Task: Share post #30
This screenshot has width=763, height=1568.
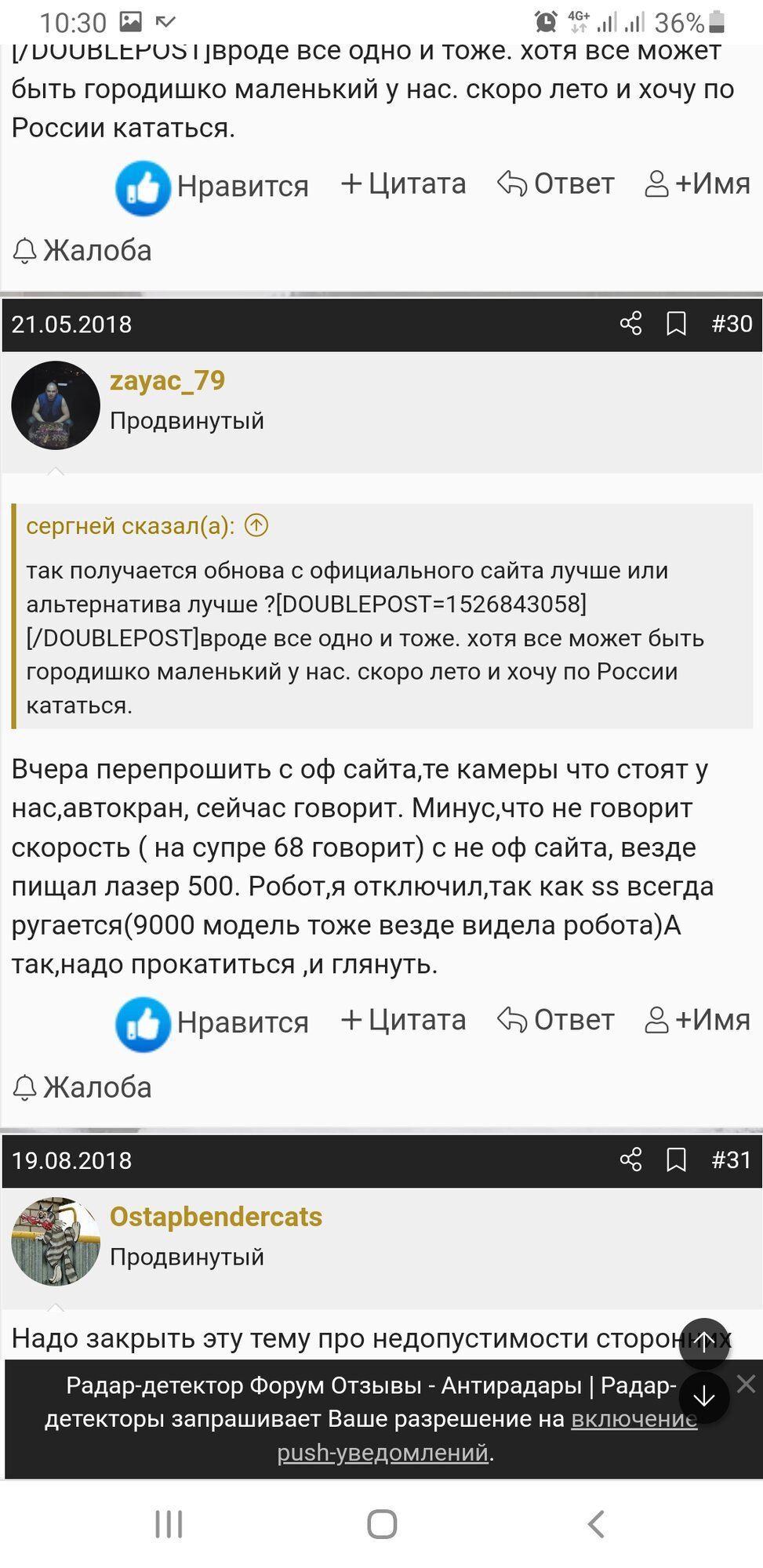Action: [630, 324]
